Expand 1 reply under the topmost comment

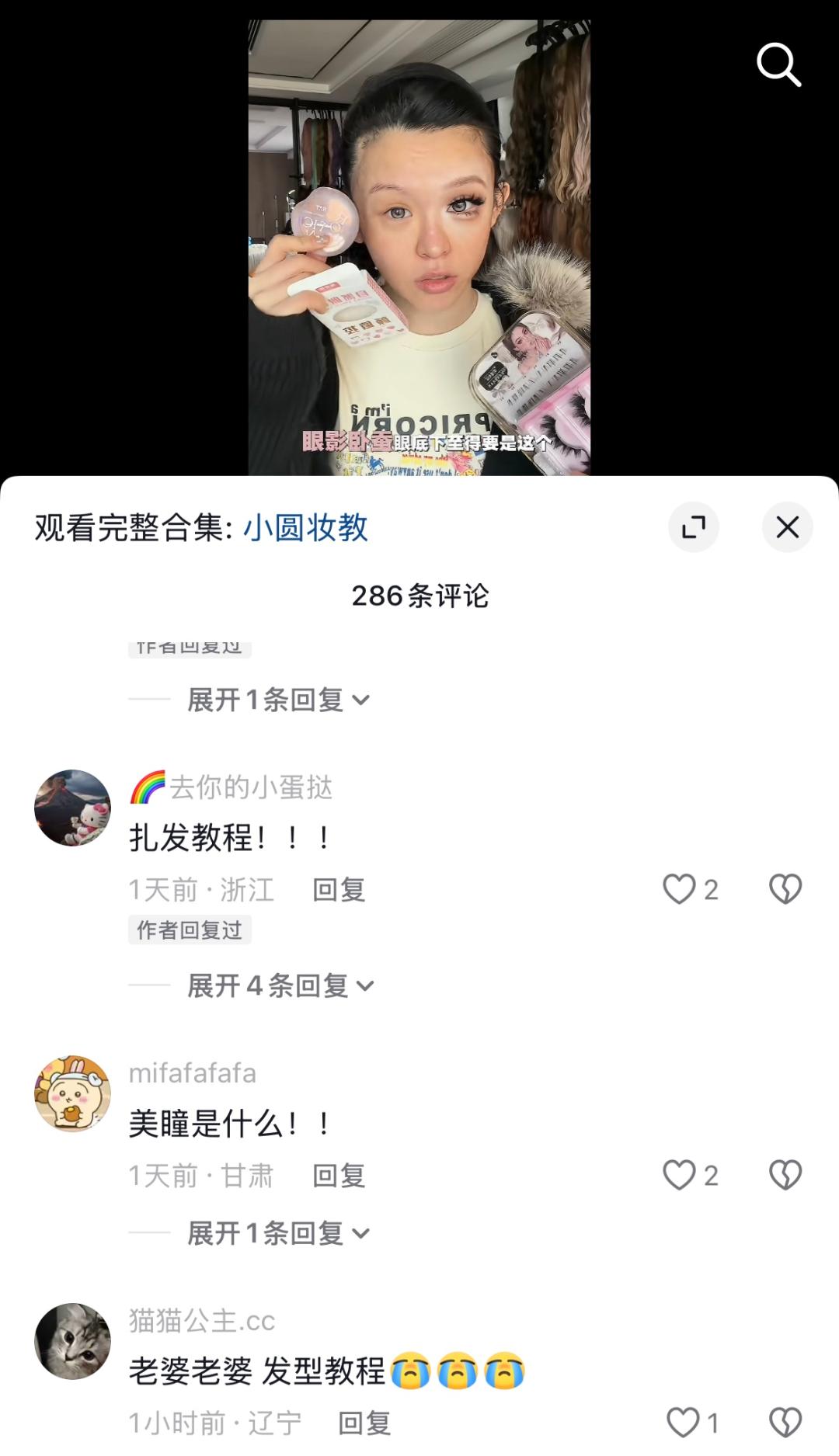[x=278, y=700]
